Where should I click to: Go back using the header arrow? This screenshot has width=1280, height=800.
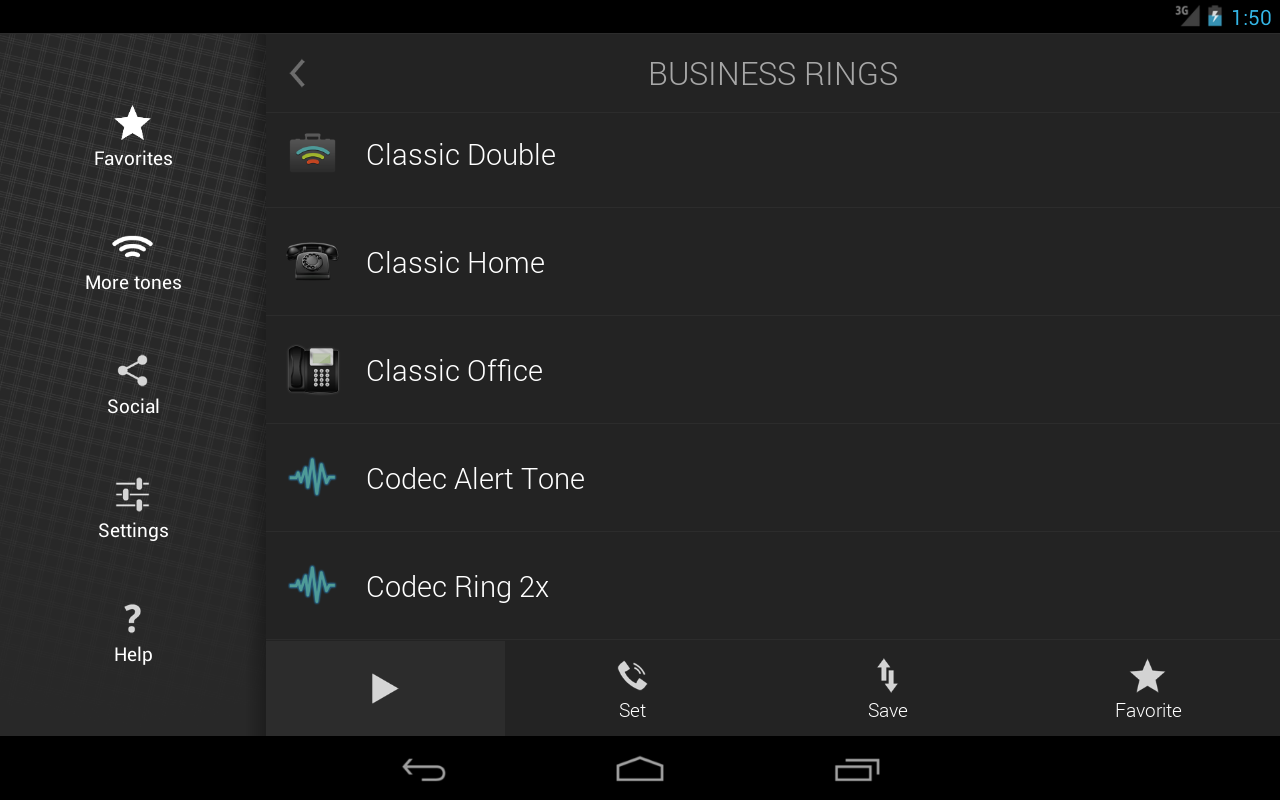click(297, 73)
